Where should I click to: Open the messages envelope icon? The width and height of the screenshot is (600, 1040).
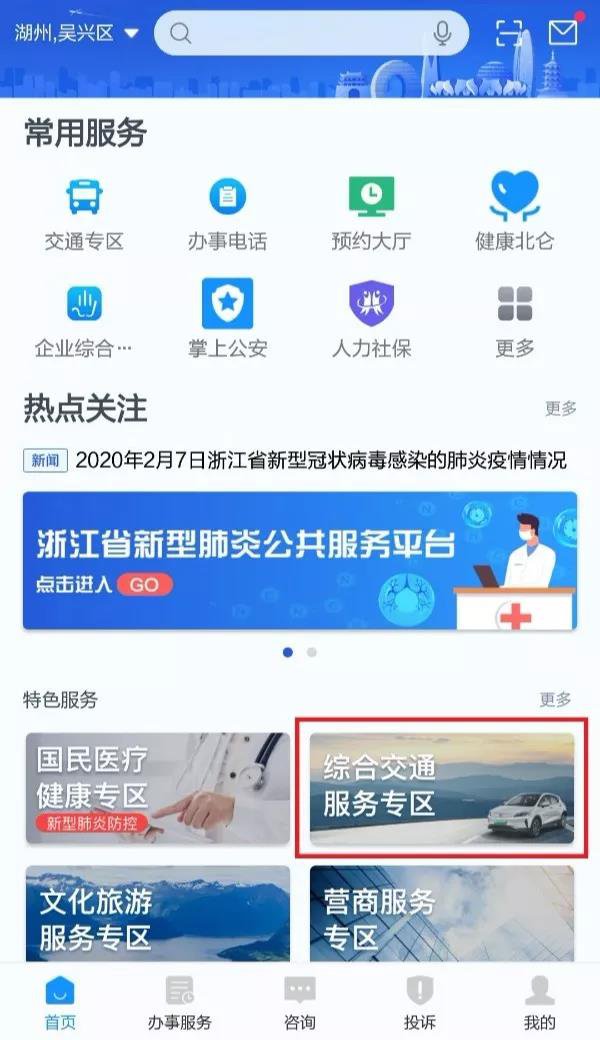coord(563,33)
